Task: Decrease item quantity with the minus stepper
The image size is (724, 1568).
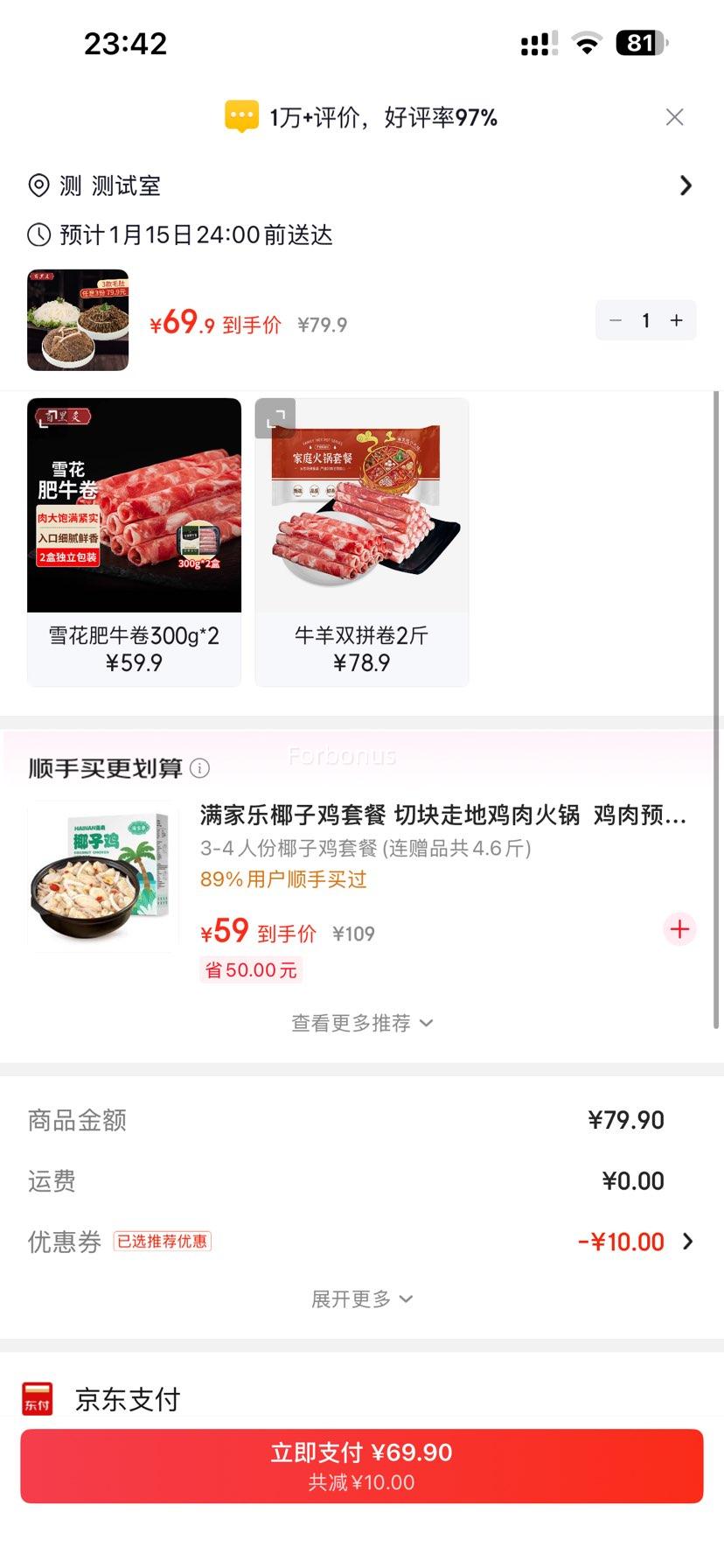Action: click(x=616, y=320)
